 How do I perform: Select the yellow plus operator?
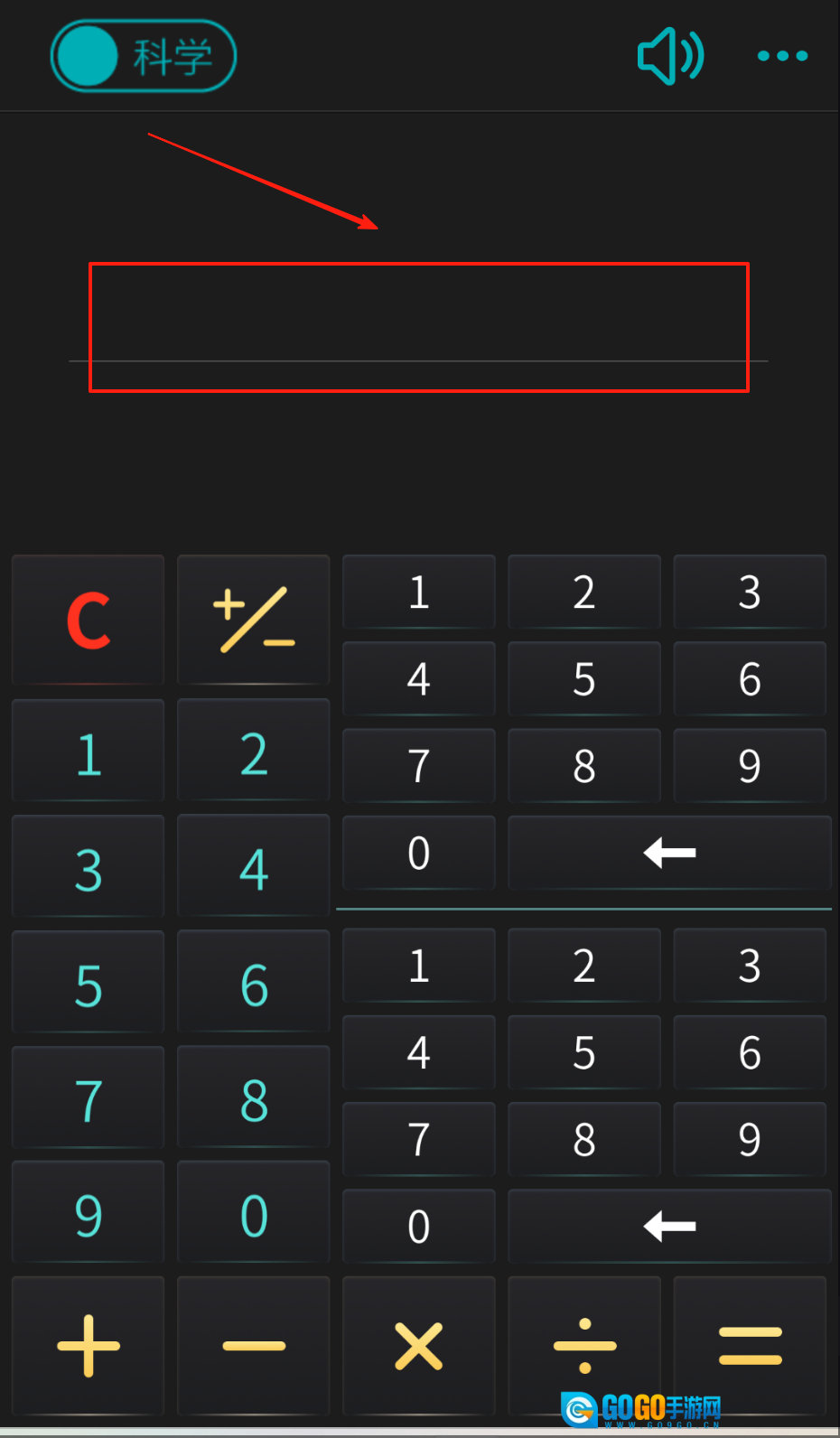pyautogui.click(x=89, y=1346)
